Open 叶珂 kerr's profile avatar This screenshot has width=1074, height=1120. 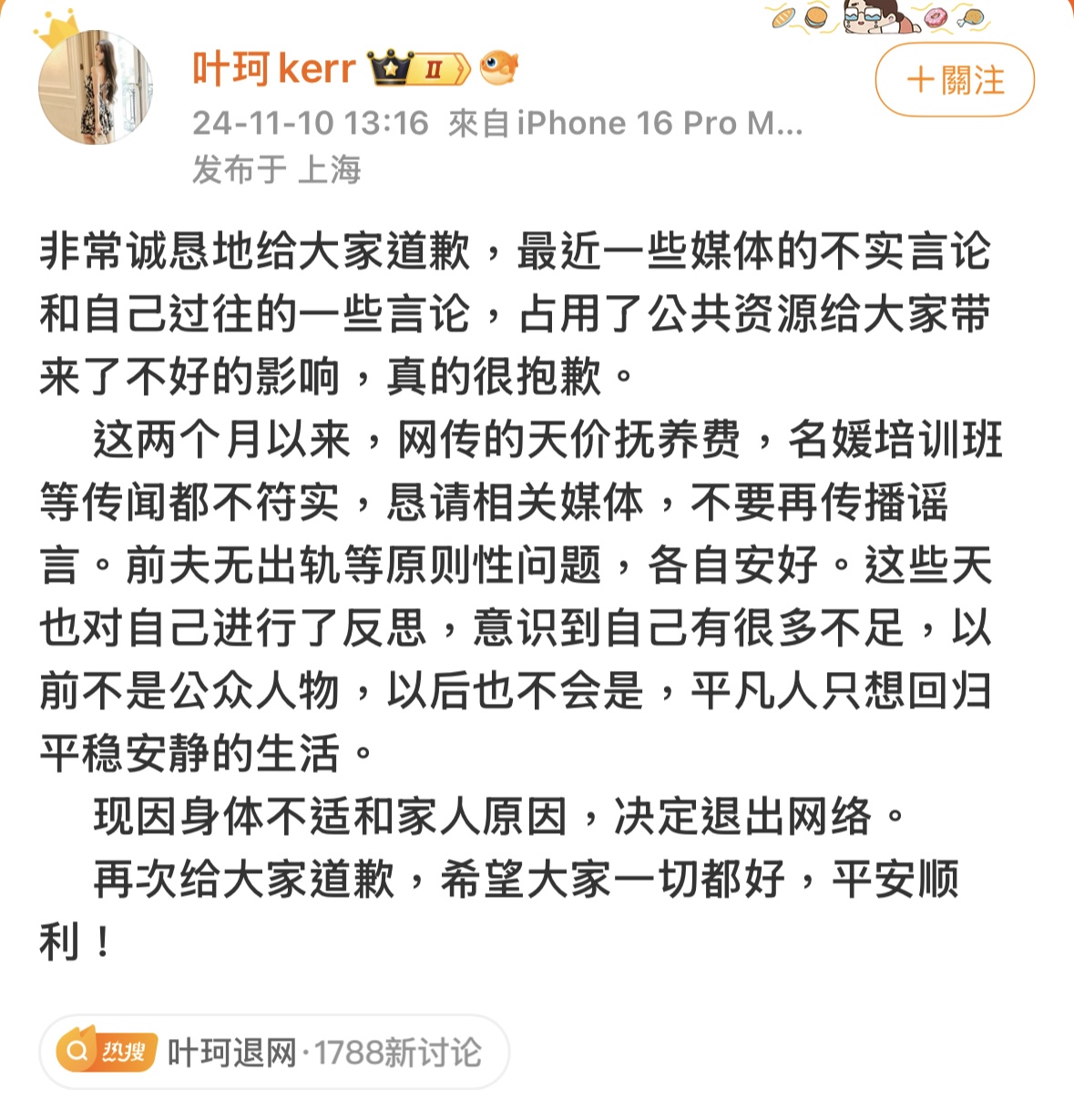[94, 87]
